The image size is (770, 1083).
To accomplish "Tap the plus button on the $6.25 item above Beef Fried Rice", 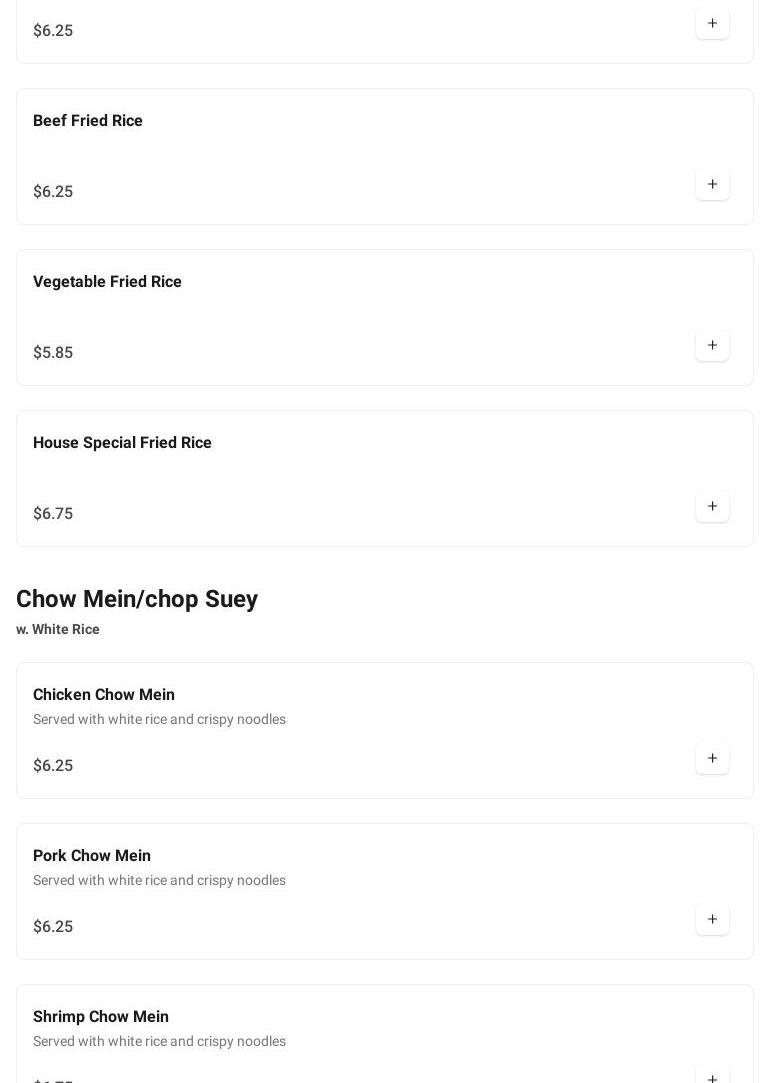I will point(712,23).
